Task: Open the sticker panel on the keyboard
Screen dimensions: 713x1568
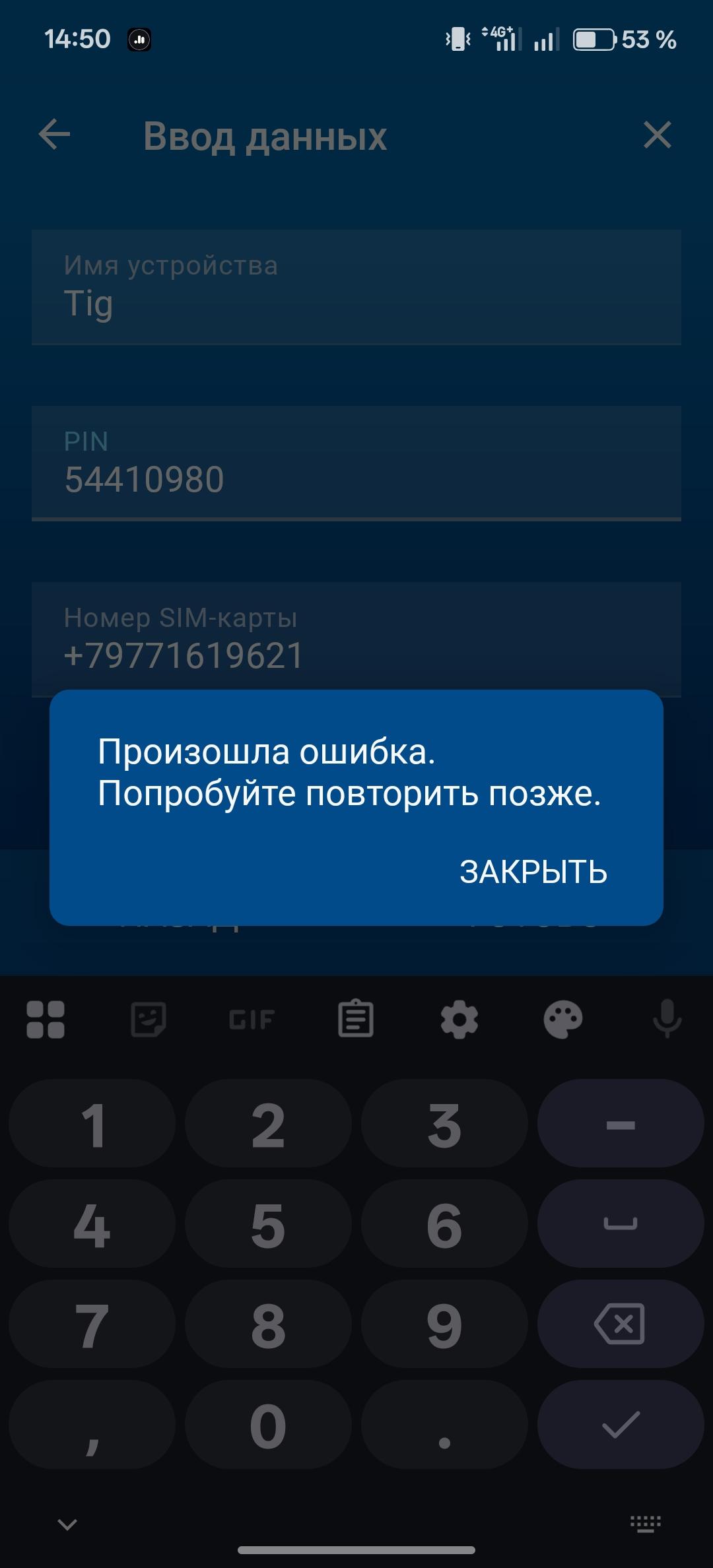Action: pos(149,1020)
